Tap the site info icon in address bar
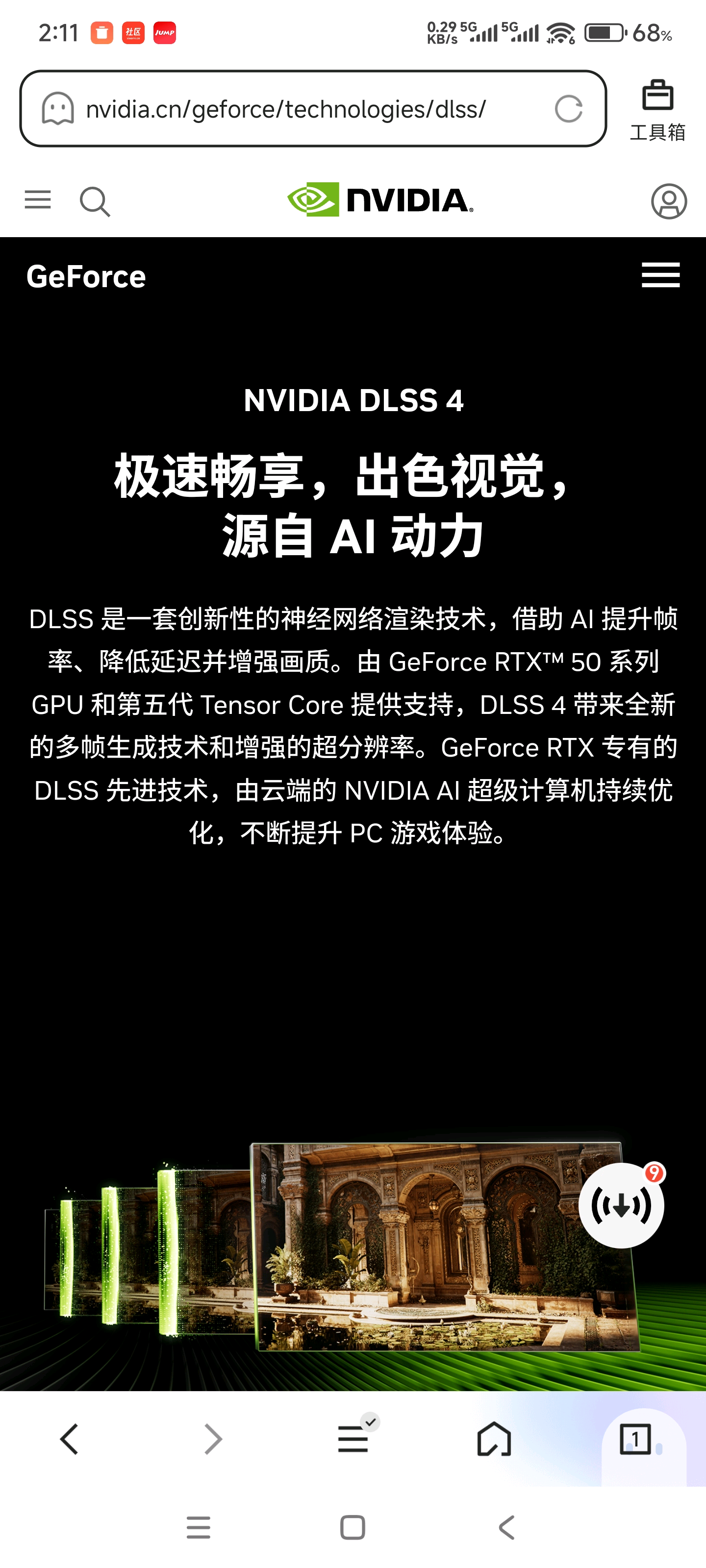This screenshot has width=706, height=1568. [58, 110]
